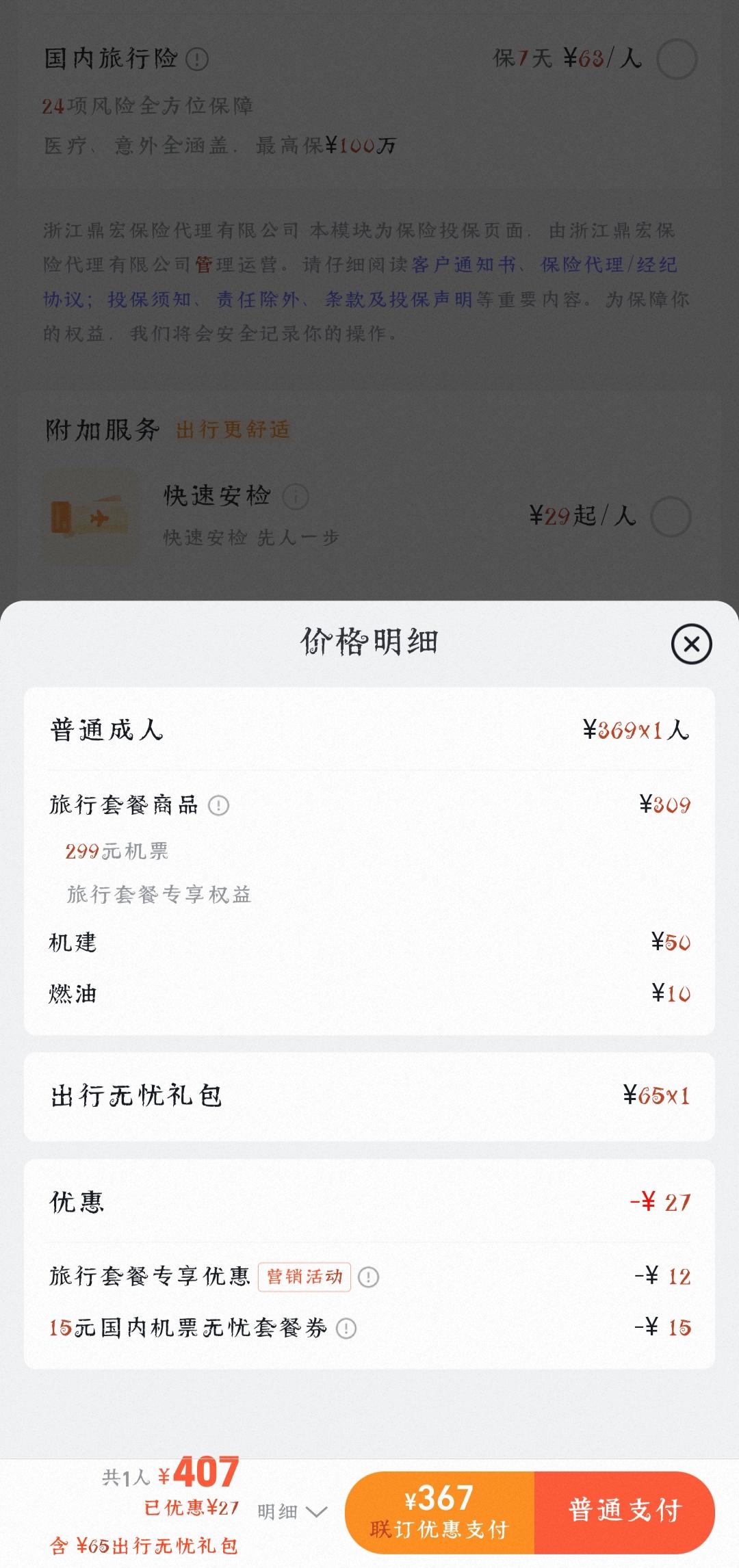Open info for 旅行套餐专享优惠
739x1568 pixels.
369,1277
